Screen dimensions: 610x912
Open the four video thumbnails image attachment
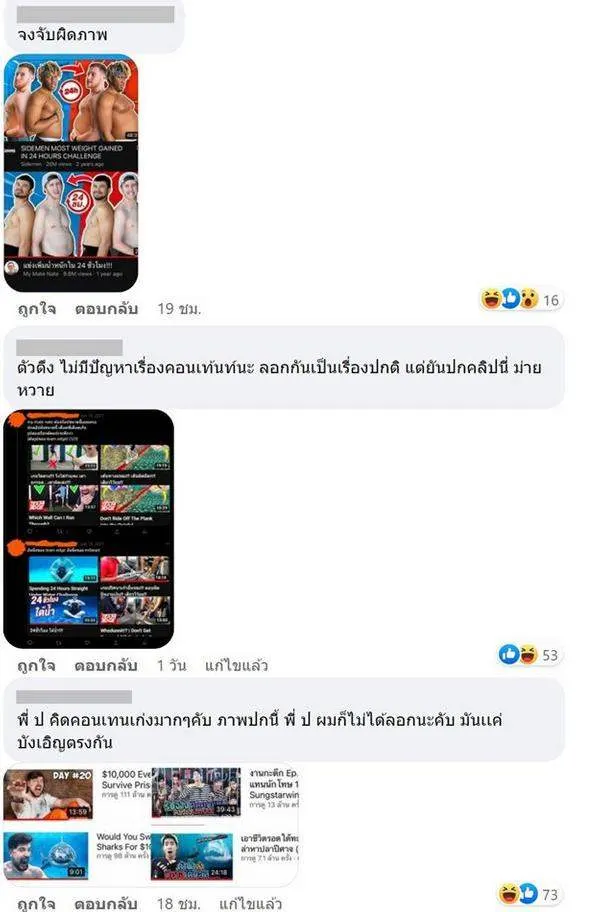pos(151,824)
